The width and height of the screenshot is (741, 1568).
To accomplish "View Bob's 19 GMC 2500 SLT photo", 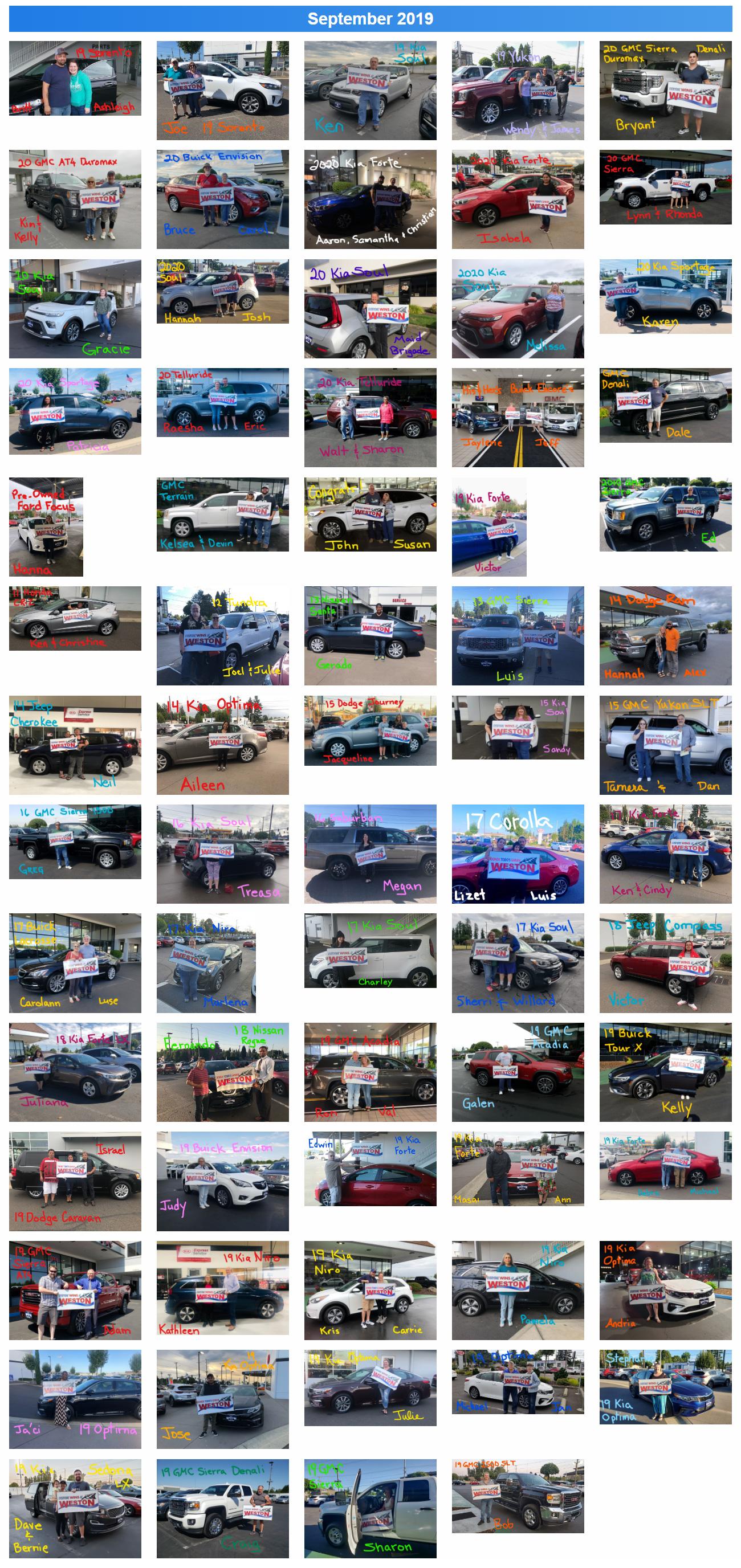I will point(518,1496).
